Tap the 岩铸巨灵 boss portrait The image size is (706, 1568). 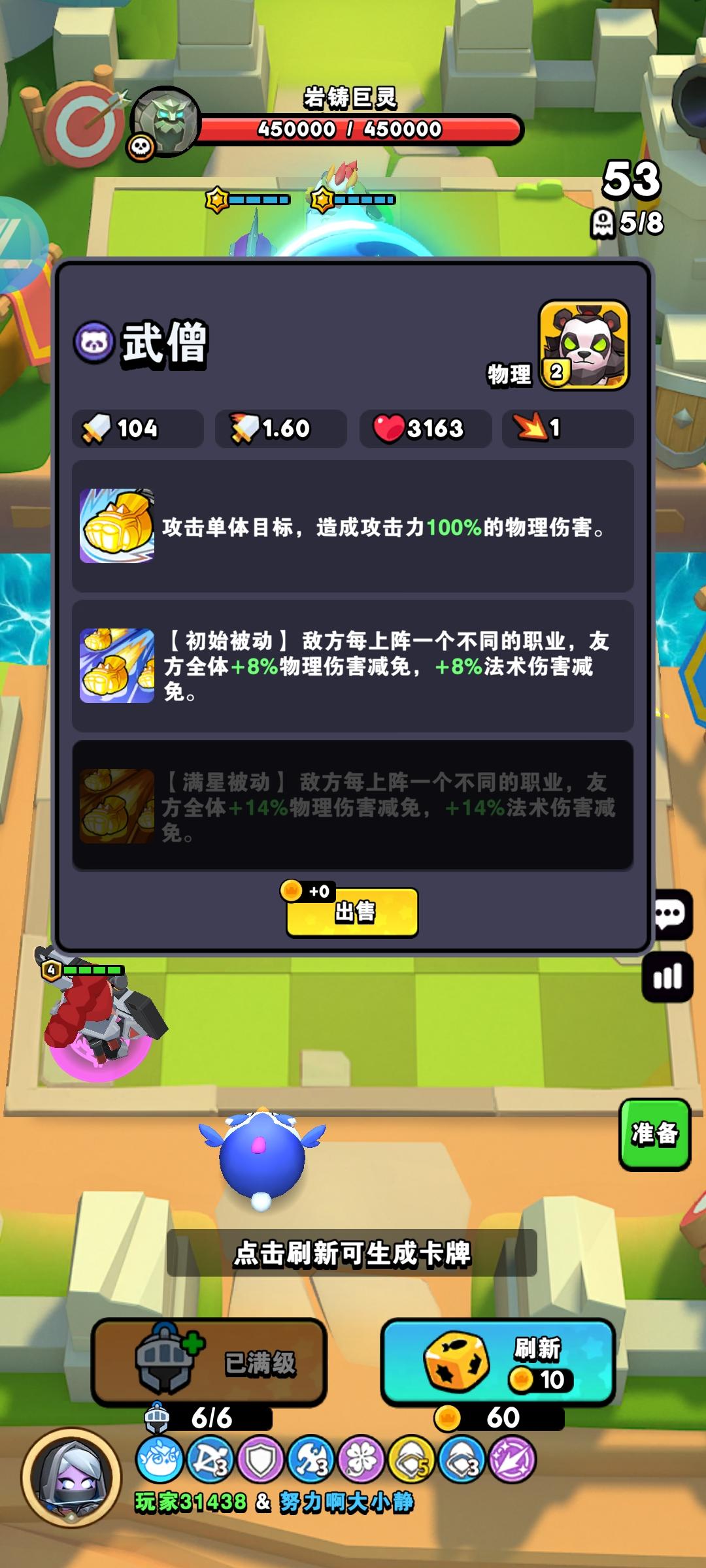[x=165, y=121]
